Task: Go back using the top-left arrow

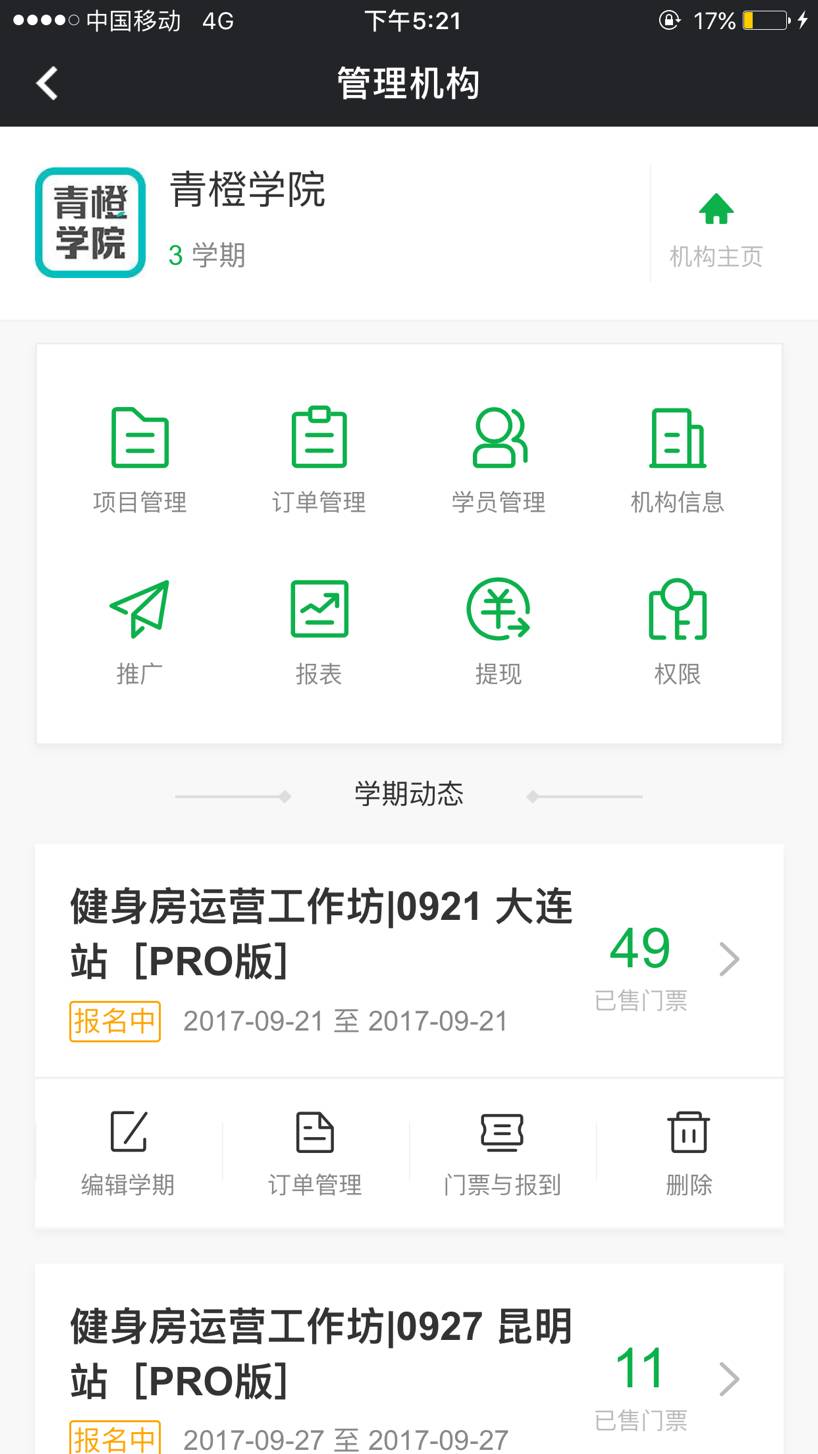Action: pos(47,83)
